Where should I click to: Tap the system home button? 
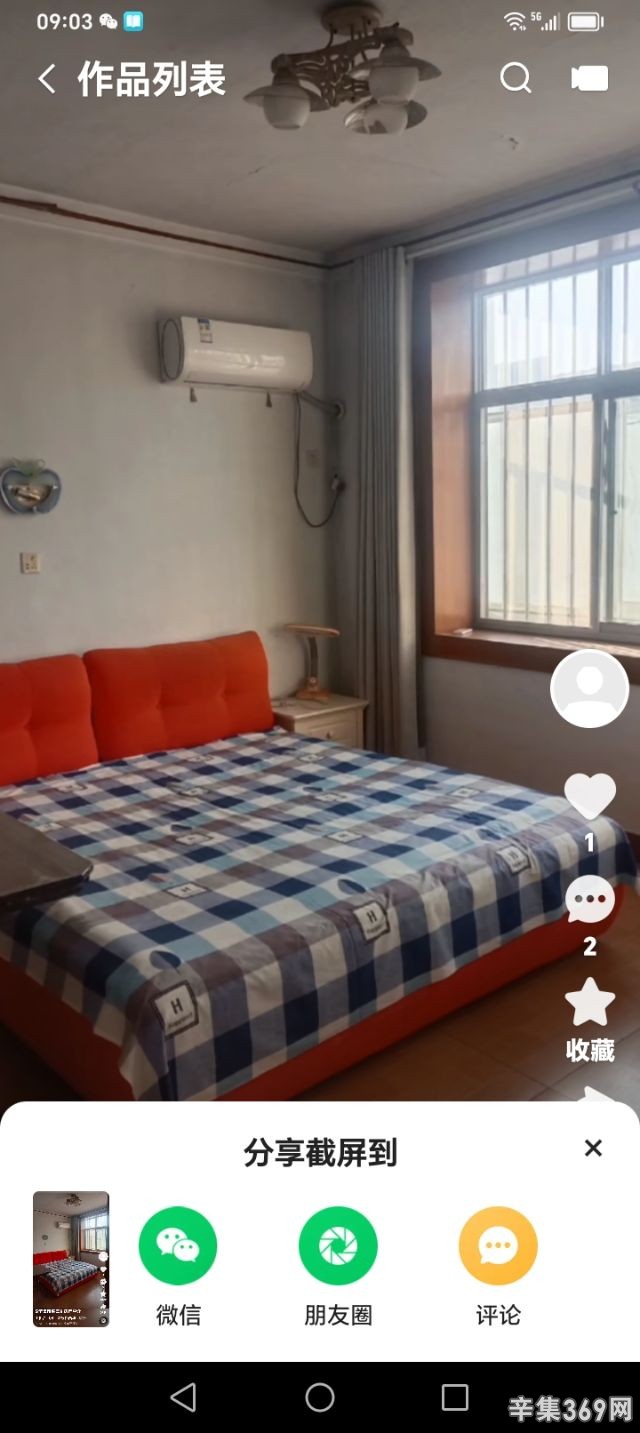pyautogui.click(x=320, y=1397)
